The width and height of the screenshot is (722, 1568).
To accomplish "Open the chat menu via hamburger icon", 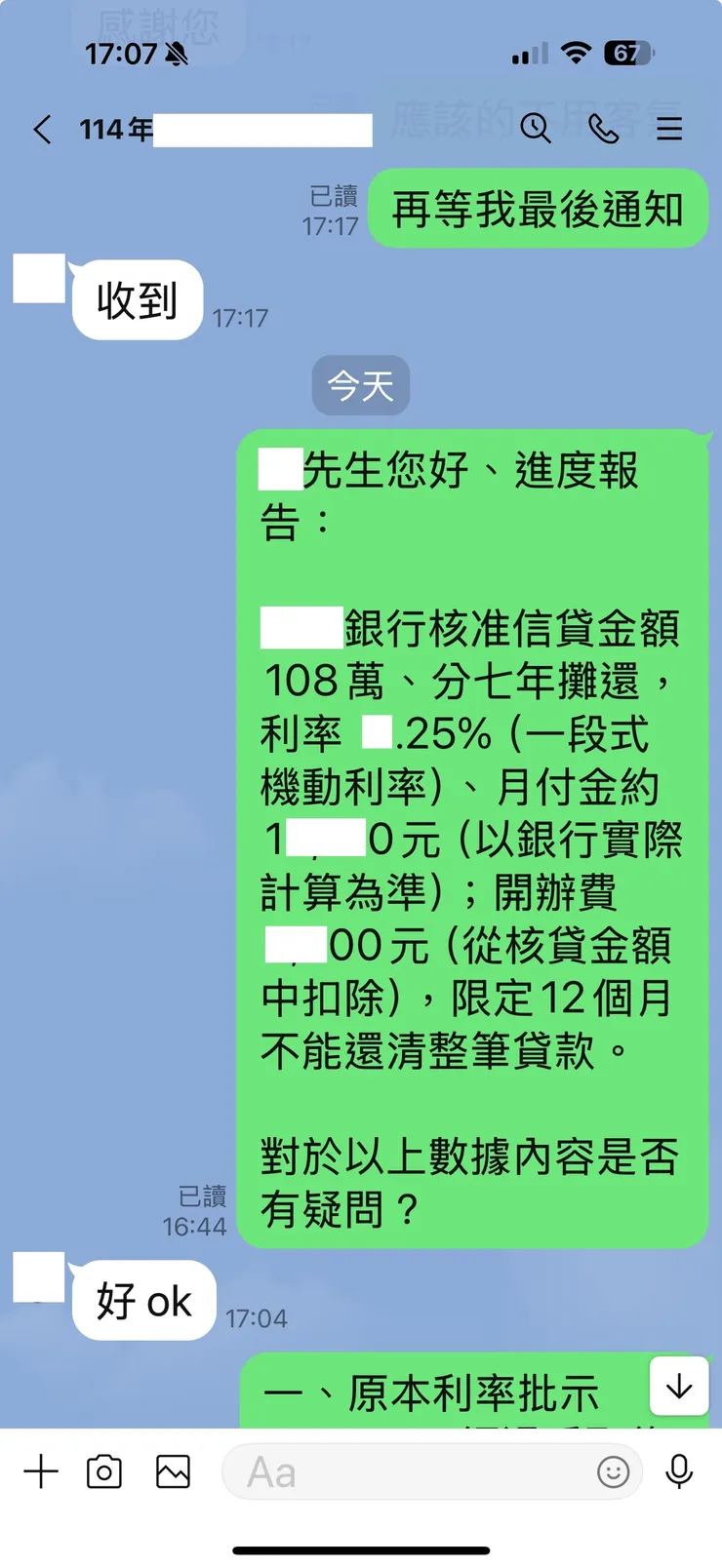I will (x=669, y=129).
